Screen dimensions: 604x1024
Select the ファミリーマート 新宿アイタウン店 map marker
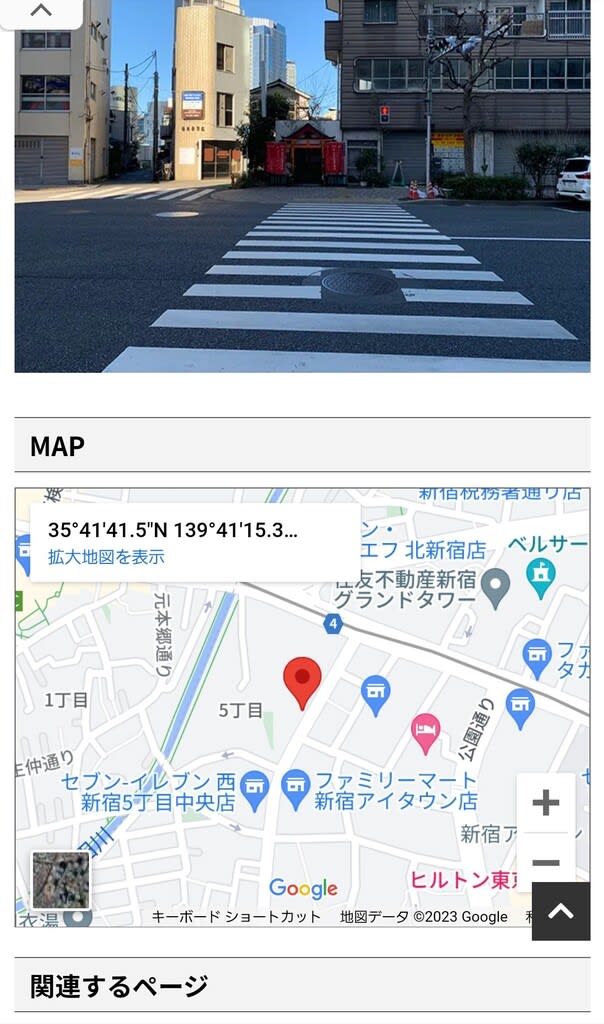(295, 787)
